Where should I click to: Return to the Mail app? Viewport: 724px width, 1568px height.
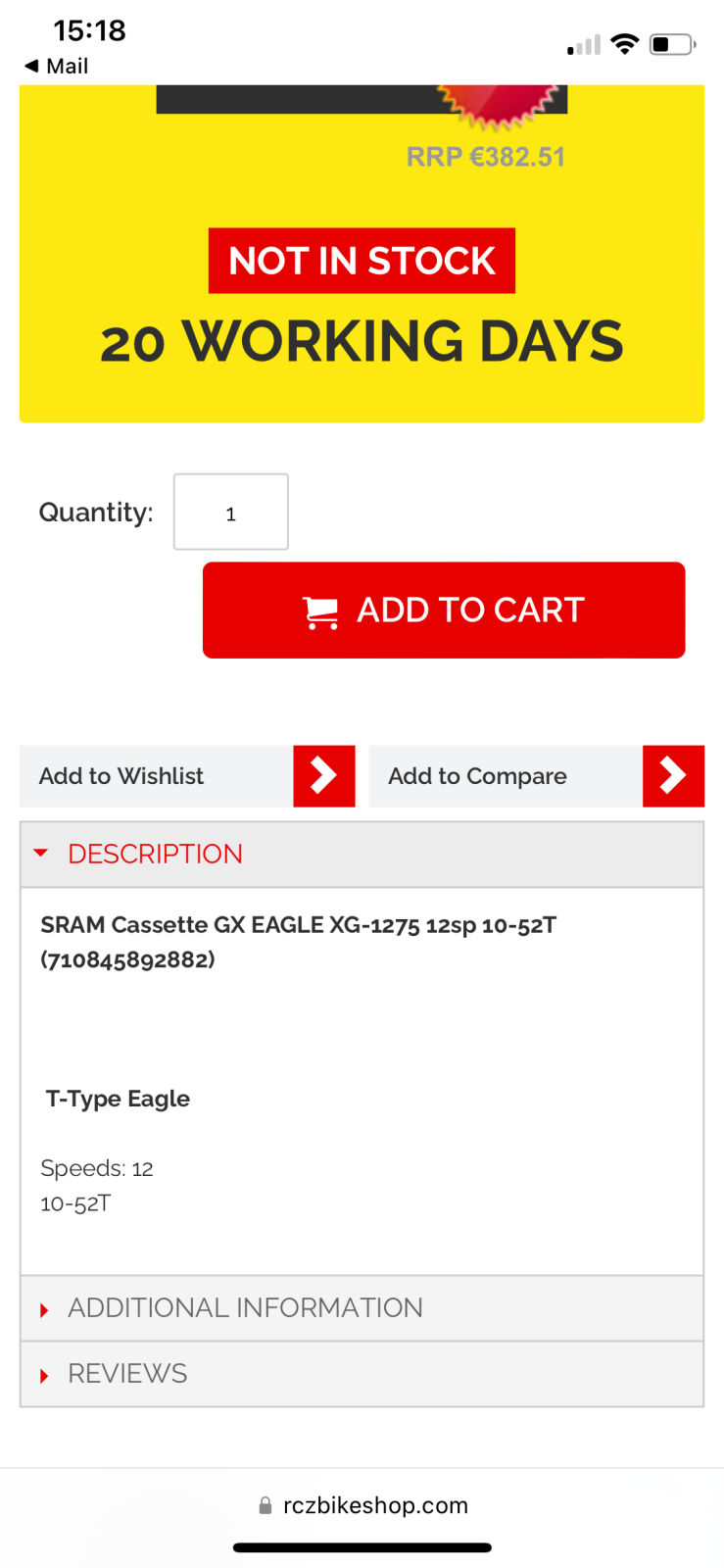pyautogui.click(x=56, y=66)
